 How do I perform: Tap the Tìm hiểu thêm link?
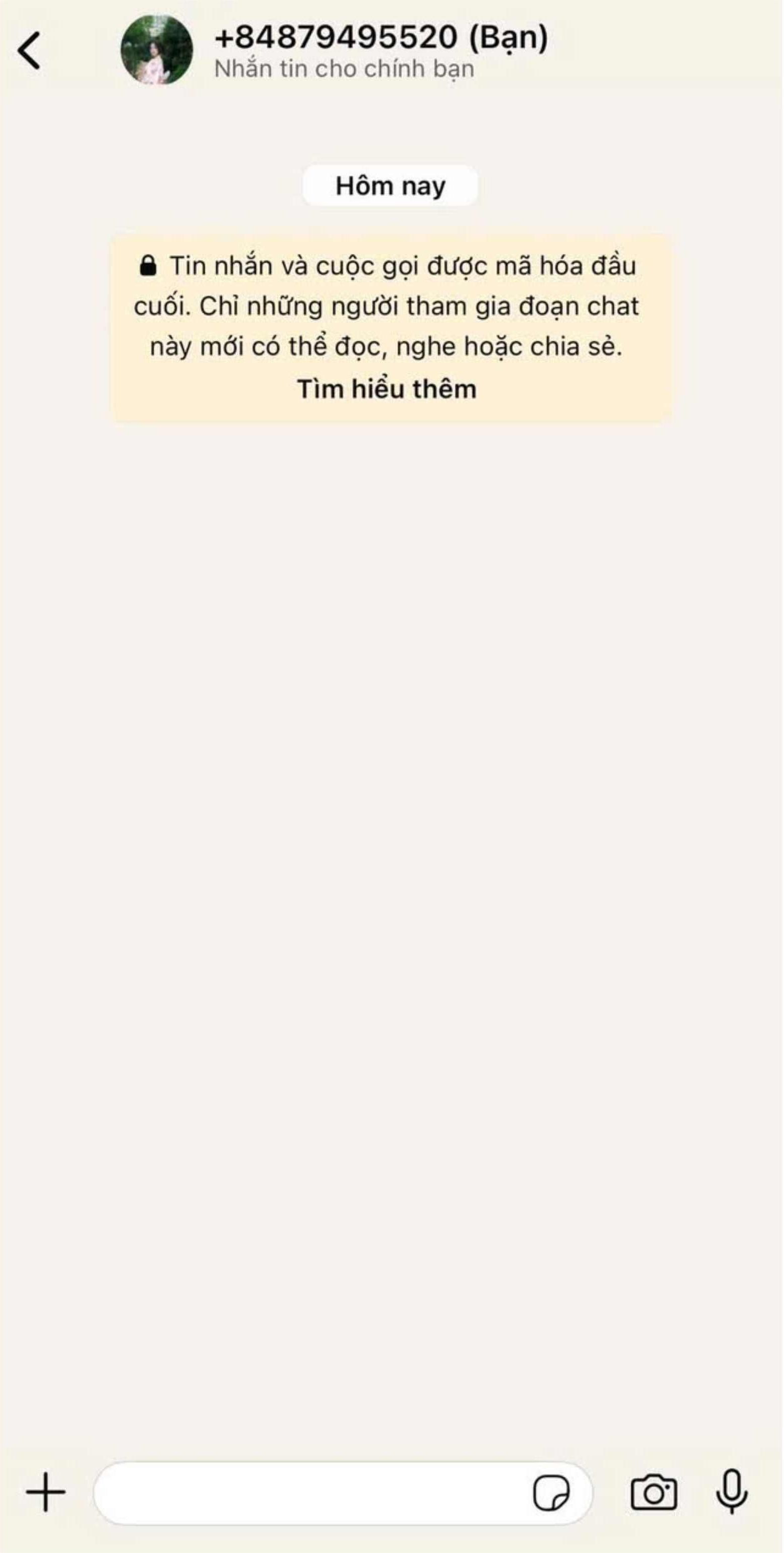coord(386,390)
